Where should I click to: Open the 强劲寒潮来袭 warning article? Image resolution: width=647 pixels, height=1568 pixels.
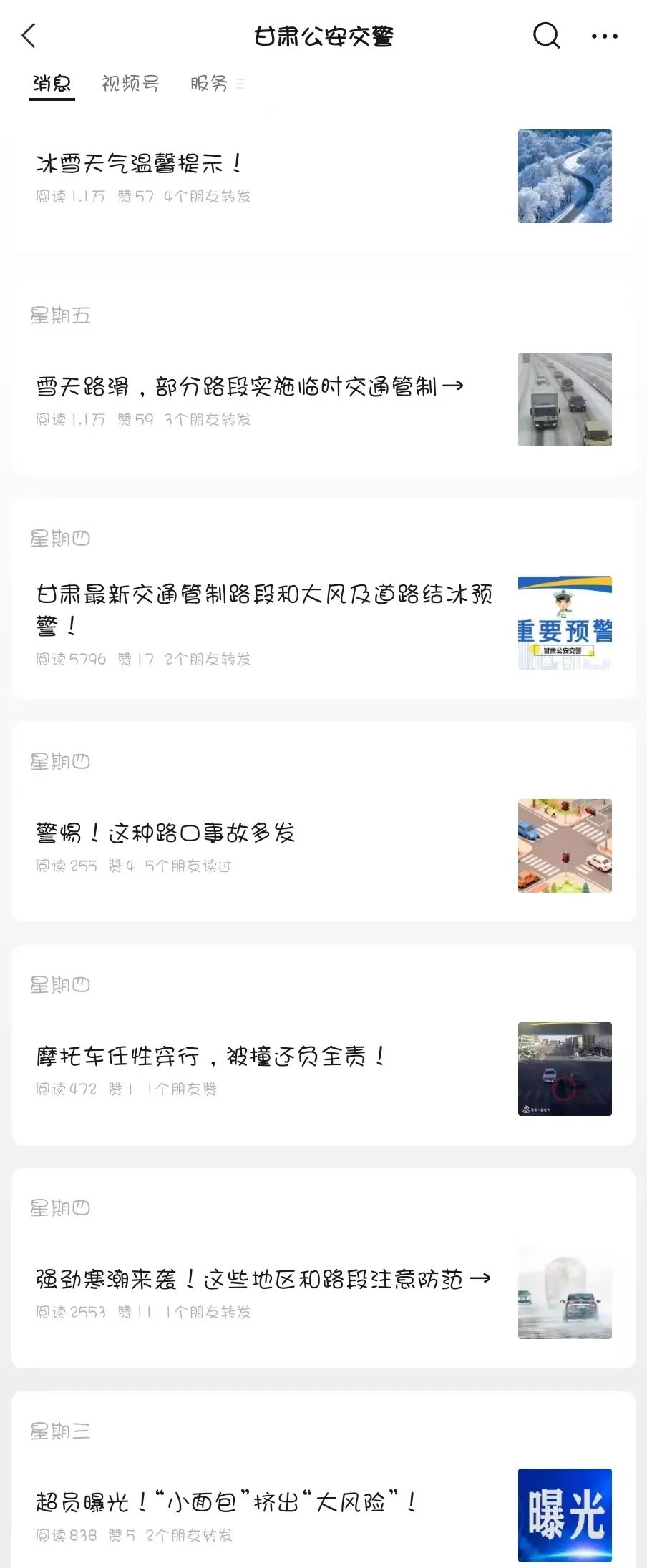(x=262, y=1278)
